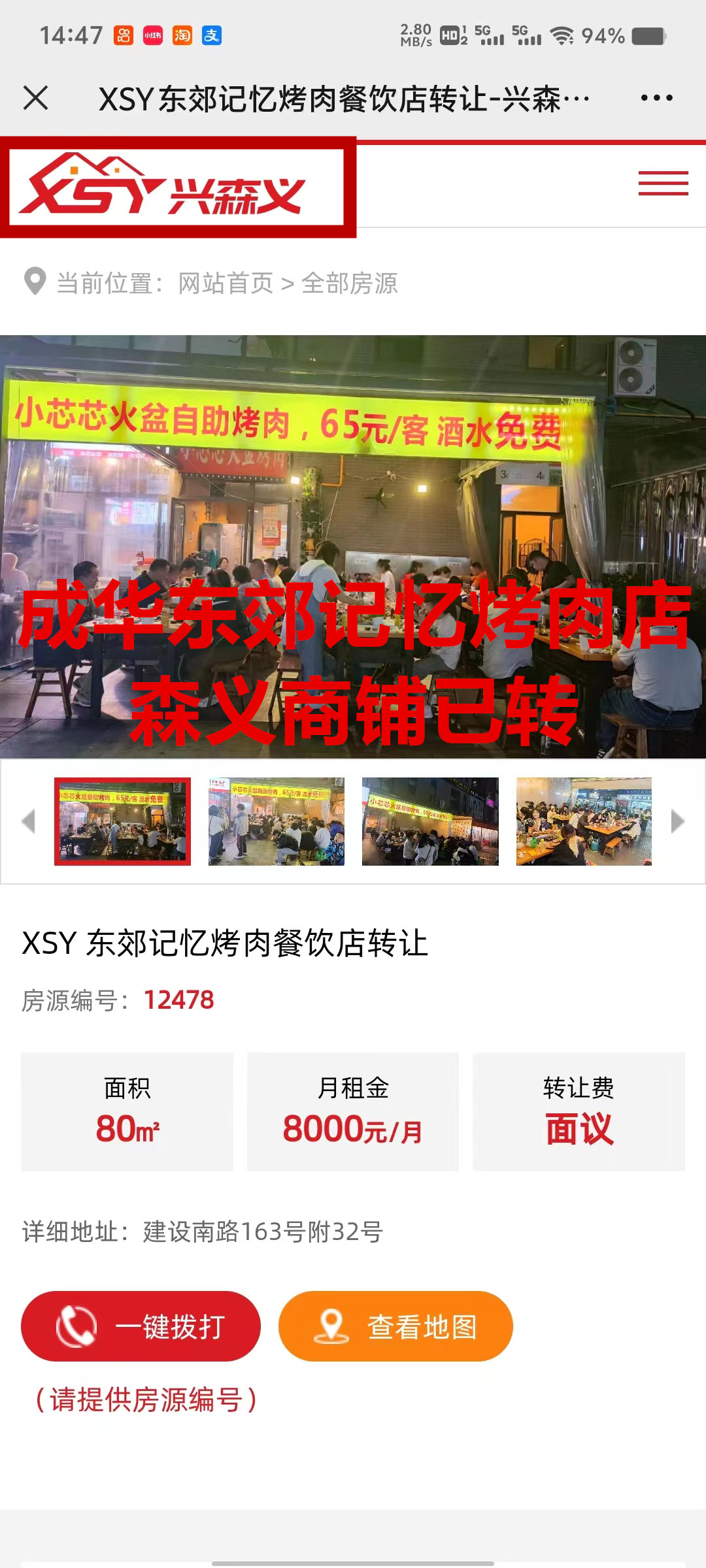View the third gallery thumbnail photo
Screen dimensions: 706x1568
click(430, 821)
